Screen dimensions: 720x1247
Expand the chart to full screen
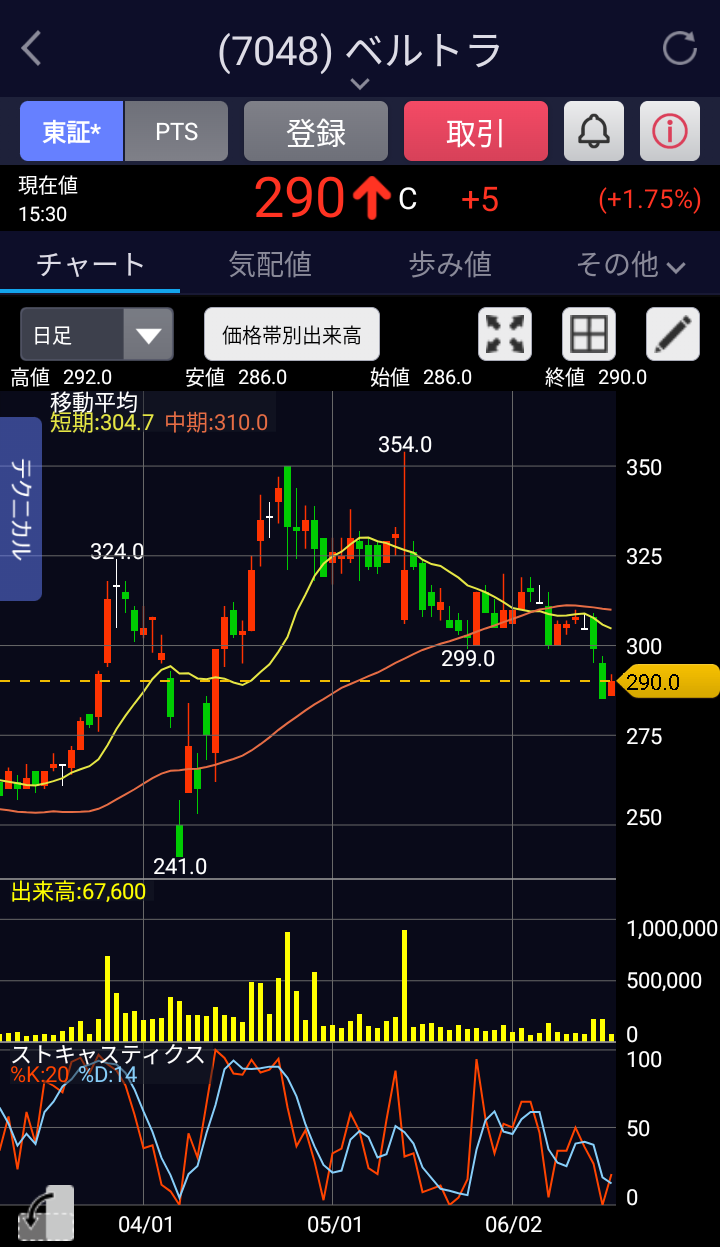pos(505,334)
